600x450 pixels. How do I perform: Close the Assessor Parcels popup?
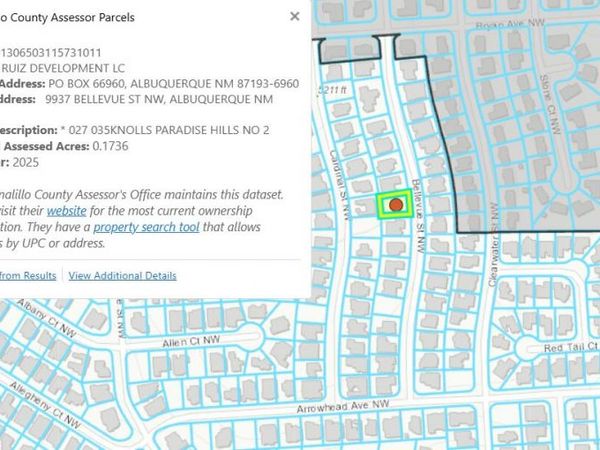[294, 17]
